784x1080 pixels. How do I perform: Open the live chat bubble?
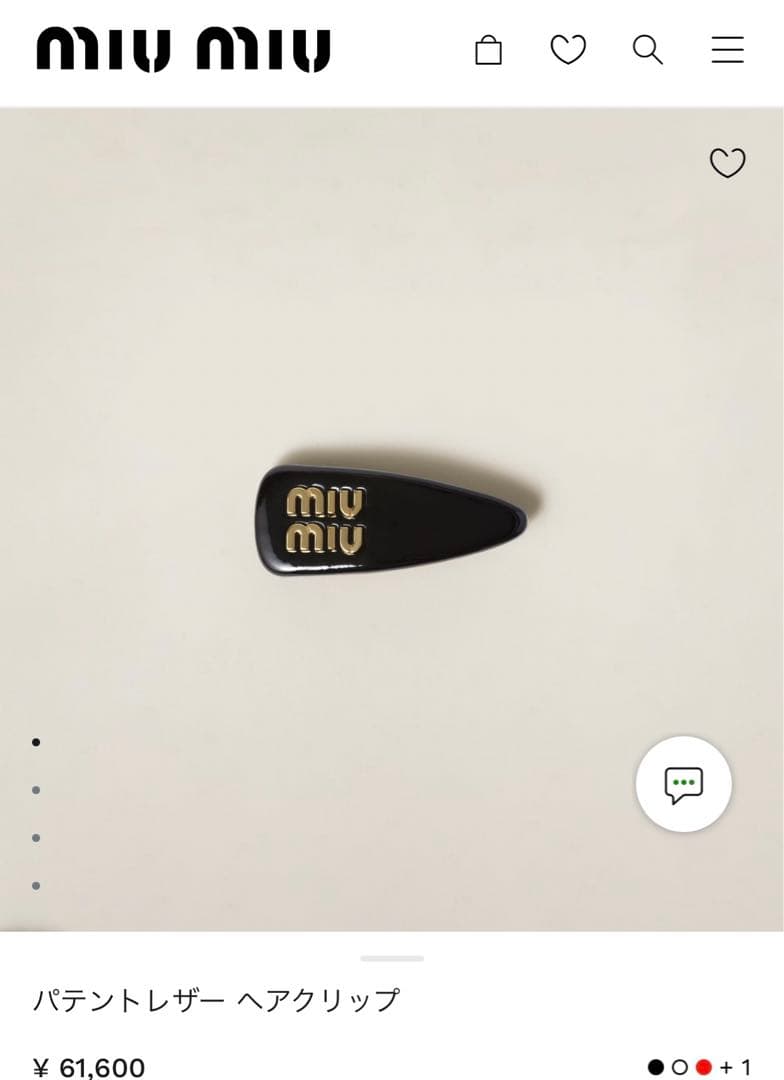pyautogui.click(x=684, y=785)
